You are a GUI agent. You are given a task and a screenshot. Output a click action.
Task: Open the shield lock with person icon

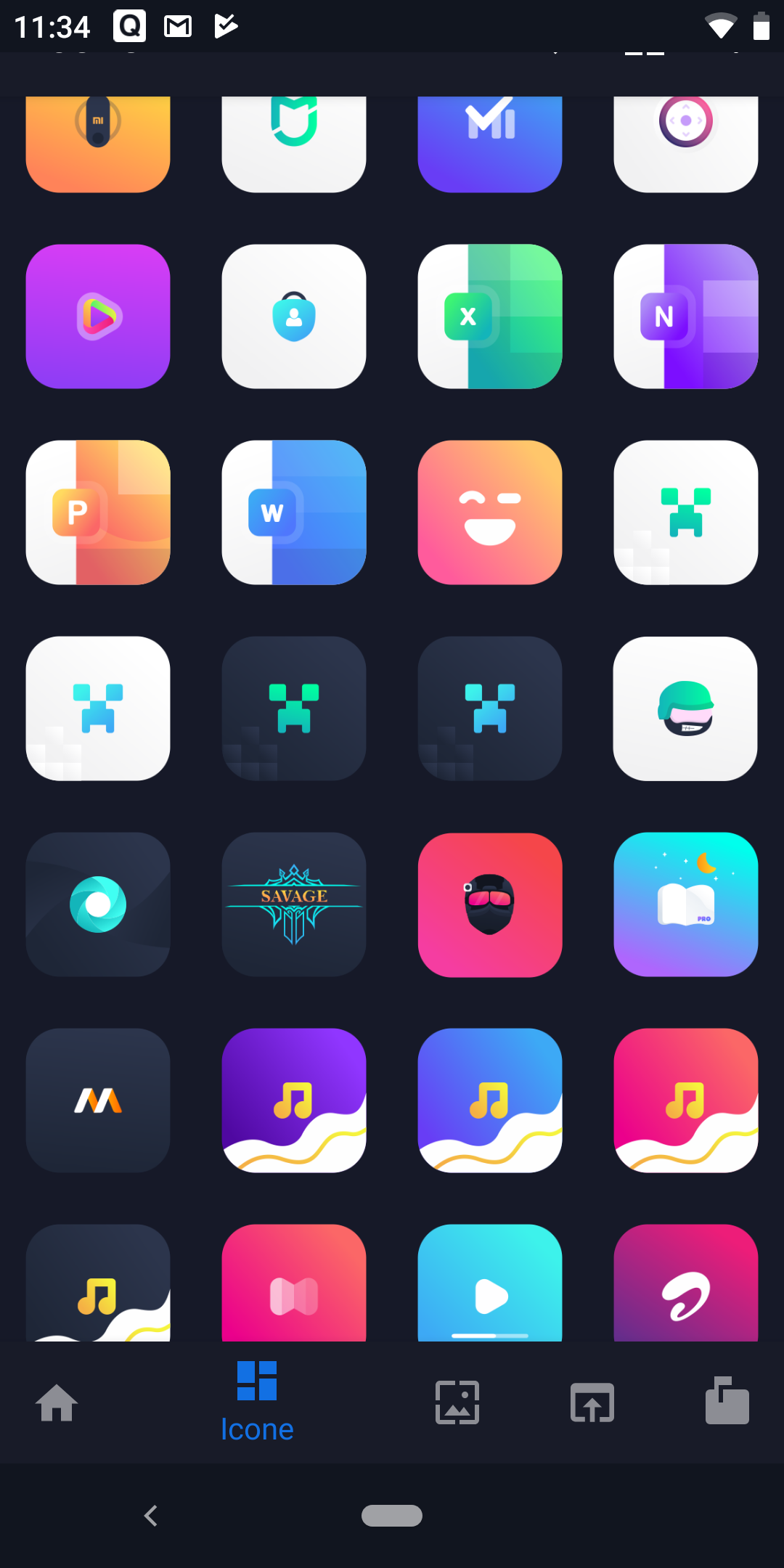point(294,317)
